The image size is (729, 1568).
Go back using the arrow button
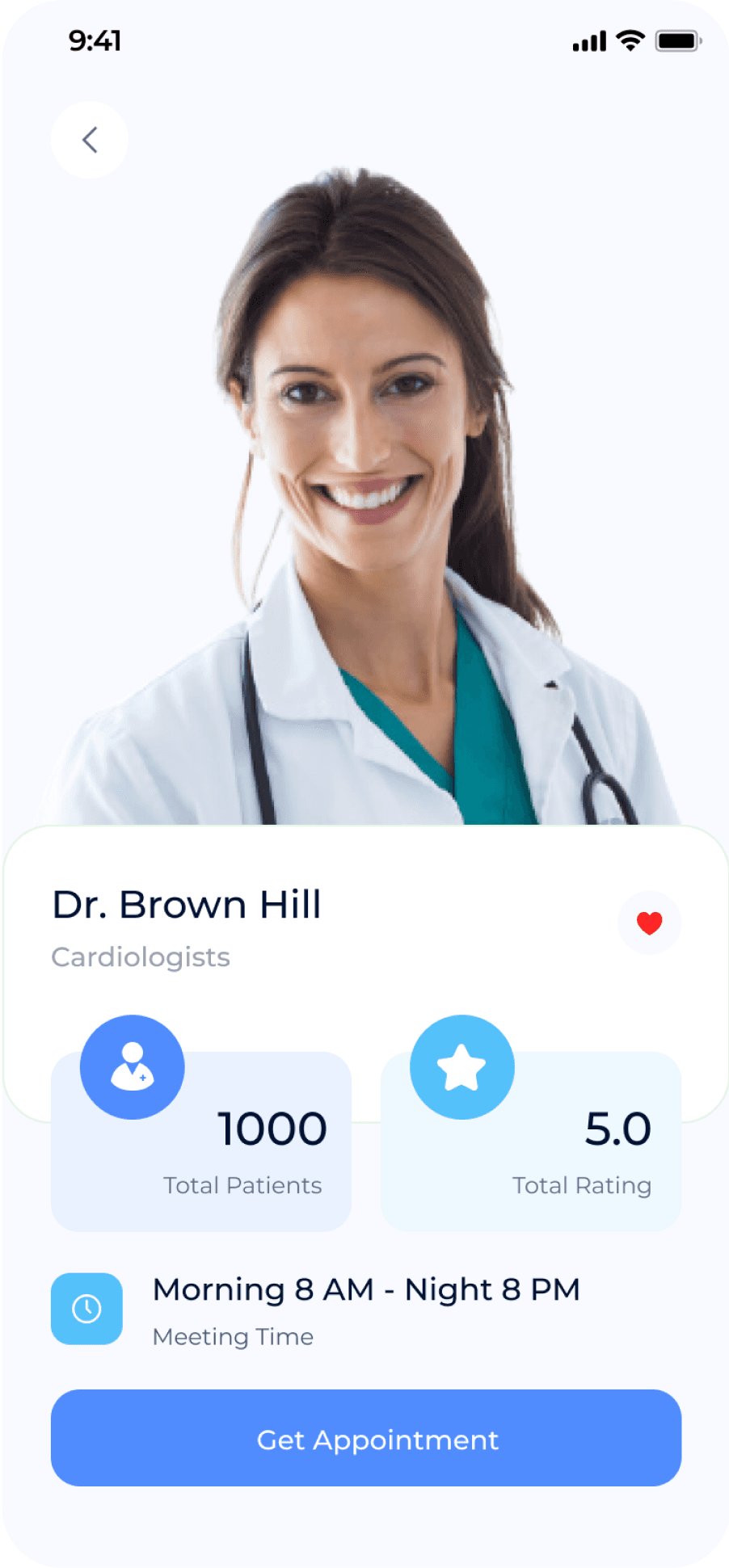(90, 140)
